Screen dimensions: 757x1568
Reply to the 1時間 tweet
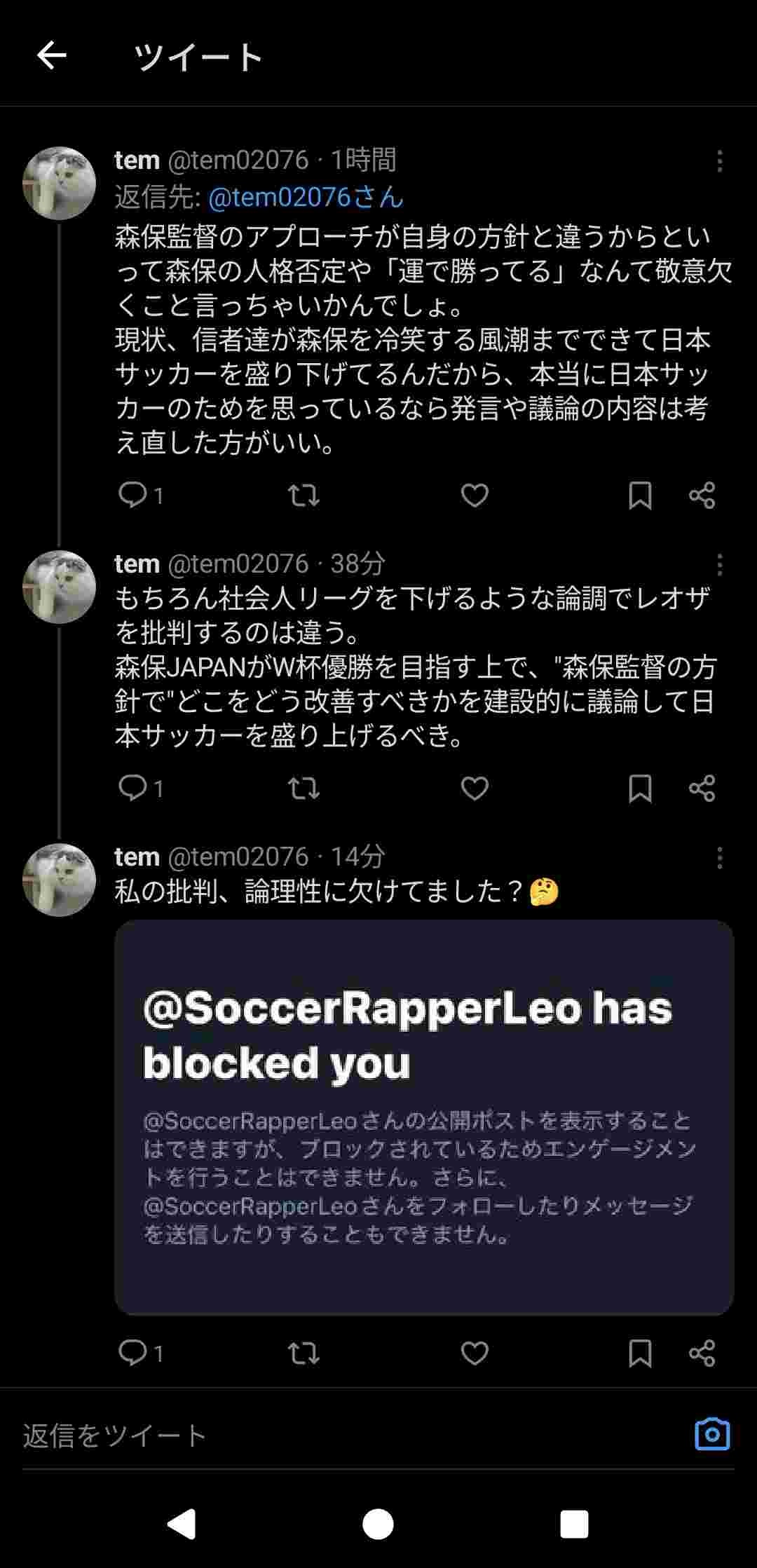point(133,495)
